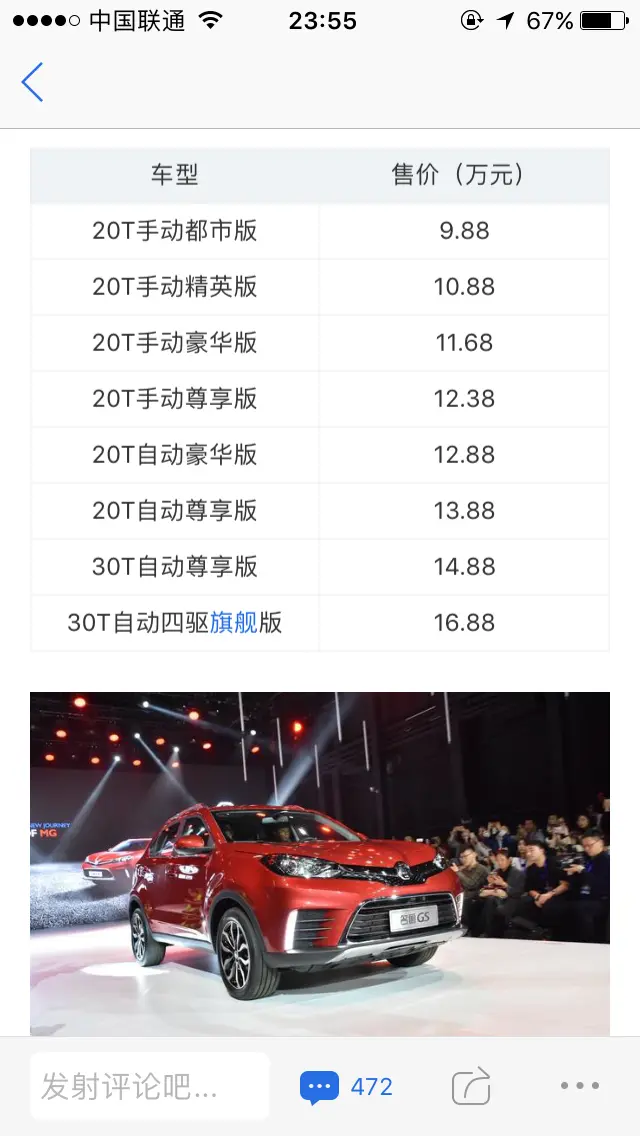Tap the 发射评论吧 comment input box
The height and width of the screenshot is (1136, 640).
coord(150,1086)
